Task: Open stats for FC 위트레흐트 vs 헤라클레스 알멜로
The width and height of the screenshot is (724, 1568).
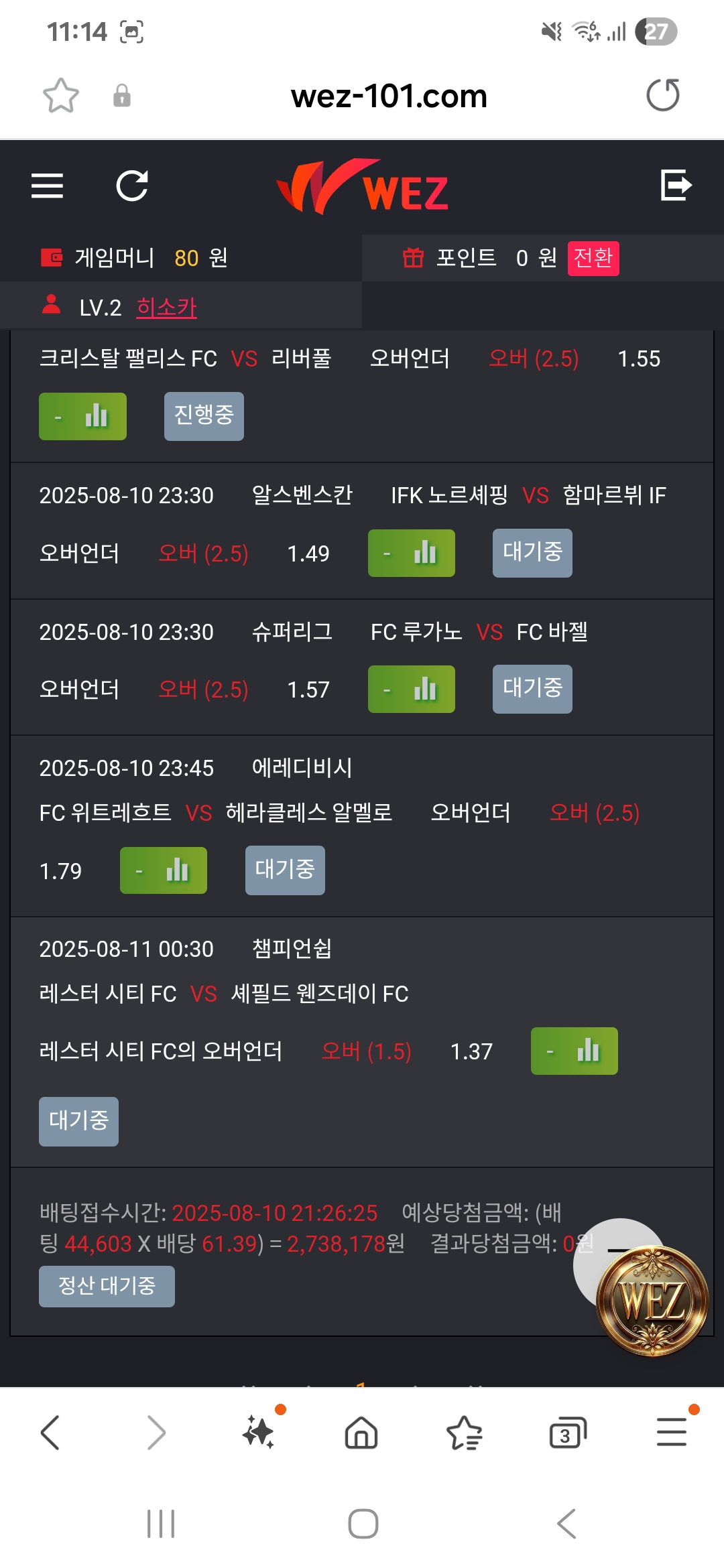Action: [164, 870]
